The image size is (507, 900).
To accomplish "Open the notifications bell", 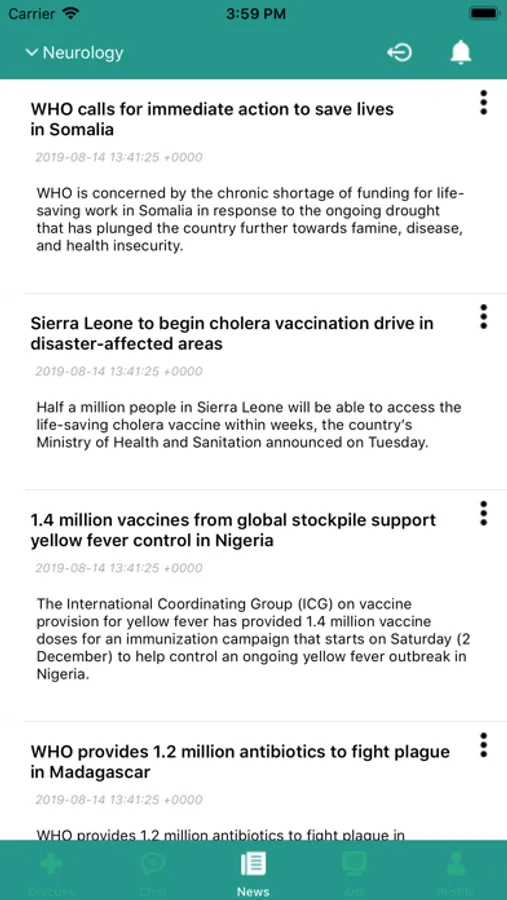I will tap(460, 53).
